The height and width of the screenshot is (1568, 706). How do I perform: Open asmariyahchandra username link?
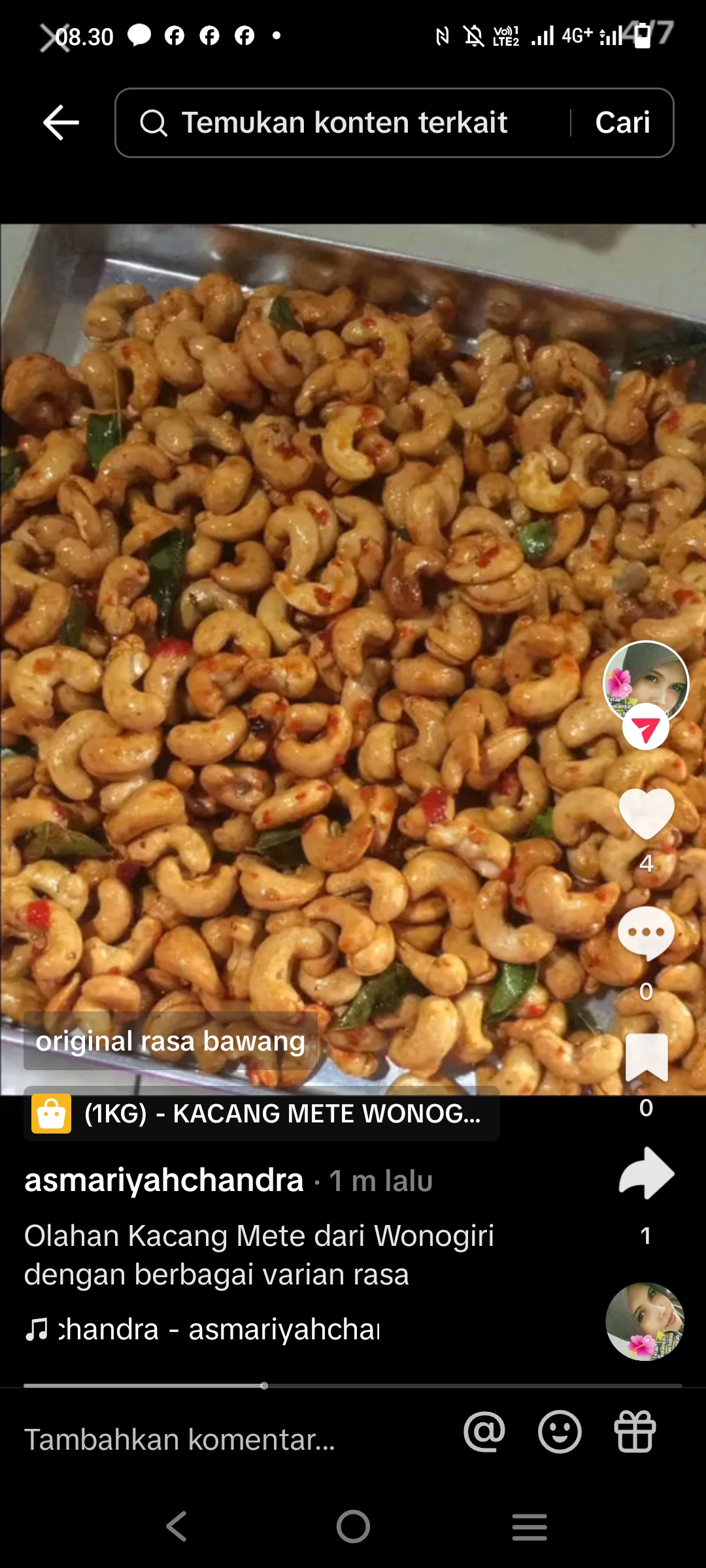[164, 1180]
